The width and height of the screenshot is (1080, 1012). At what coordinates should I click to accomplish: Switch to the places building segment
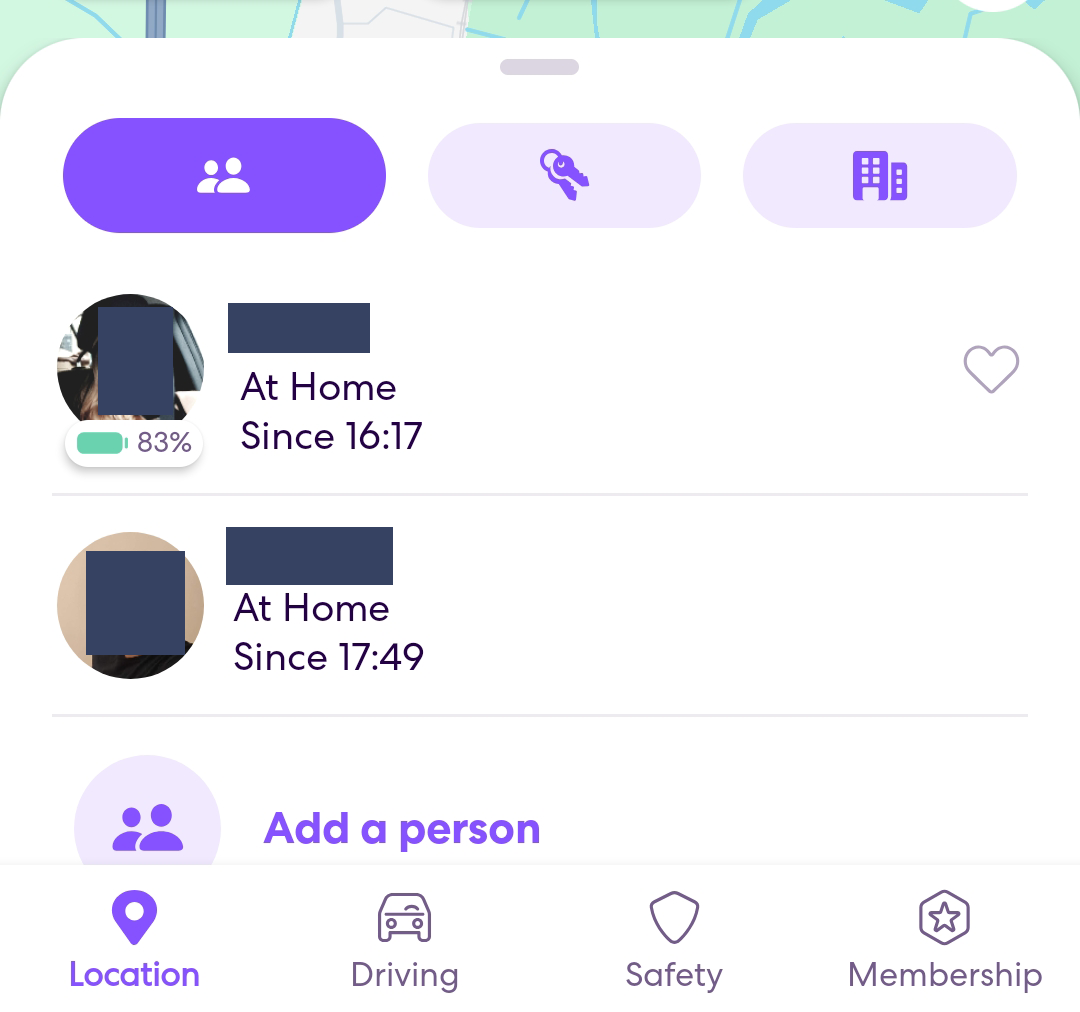coord(879,176)
